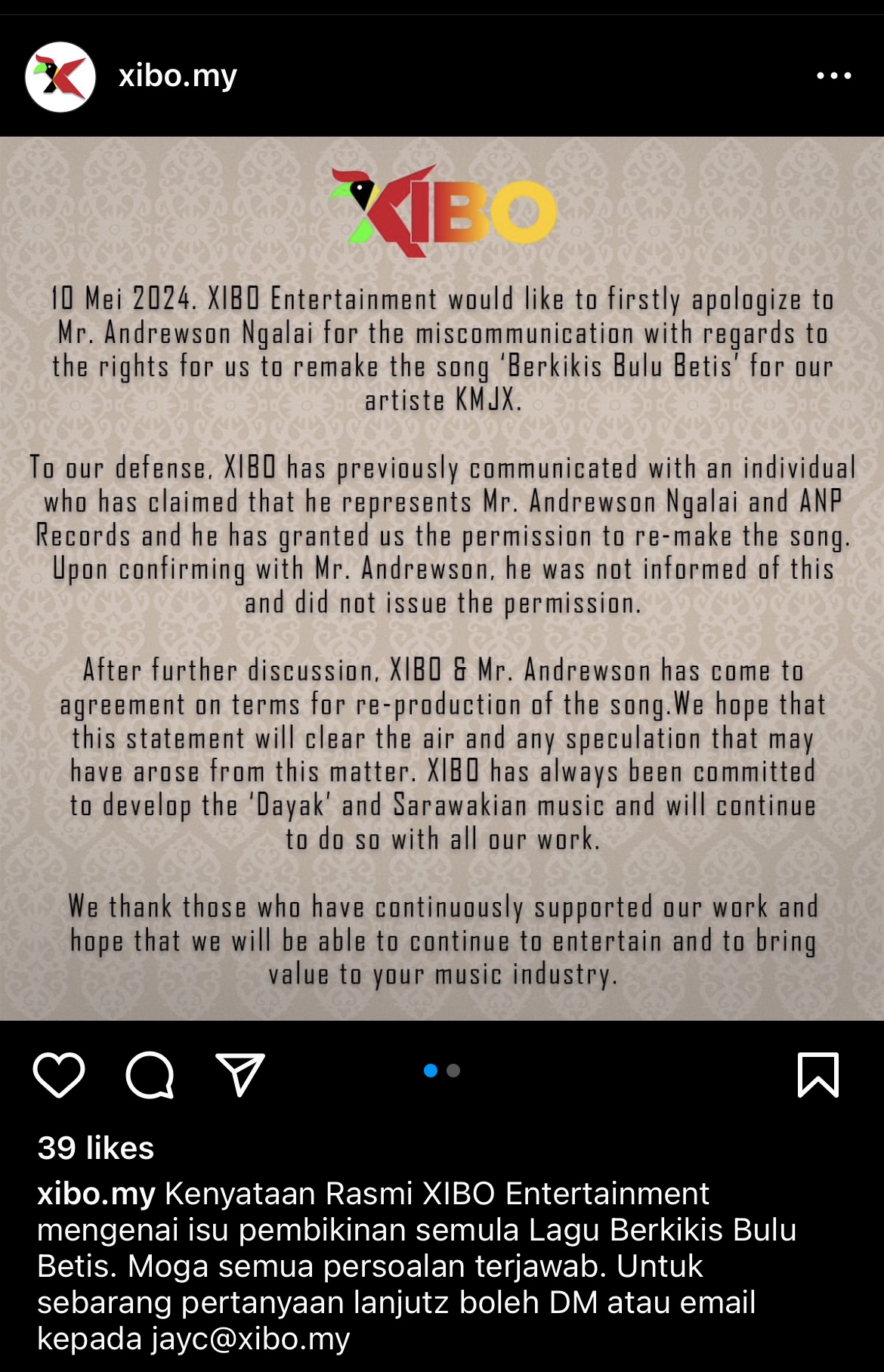Open the XIBO statement image
This screenshot has height=1372, width=884.
click(442, 578)
